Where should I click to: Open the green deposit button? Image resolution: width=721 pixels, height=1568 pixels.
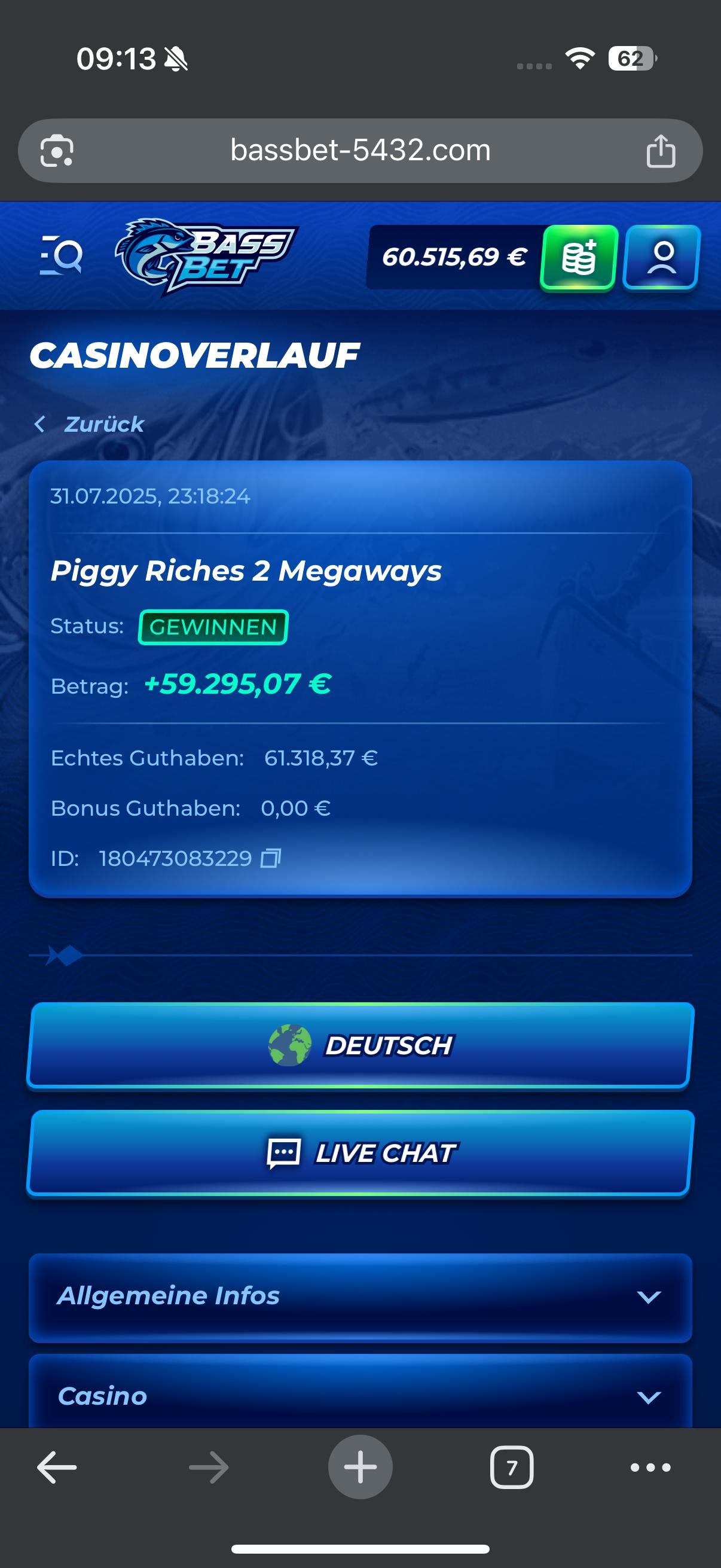[x=579, y=257]
